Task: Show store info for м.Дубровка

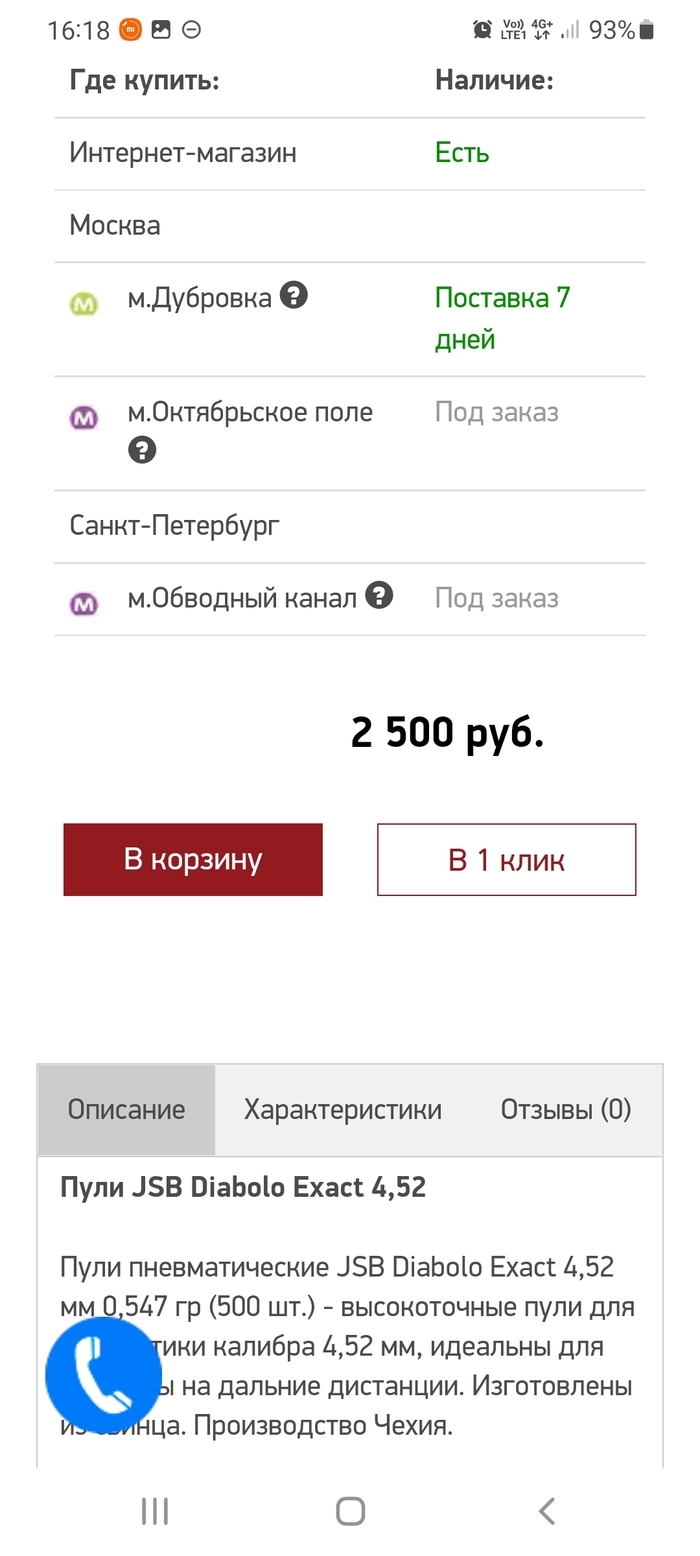Action: coord(293,296)
